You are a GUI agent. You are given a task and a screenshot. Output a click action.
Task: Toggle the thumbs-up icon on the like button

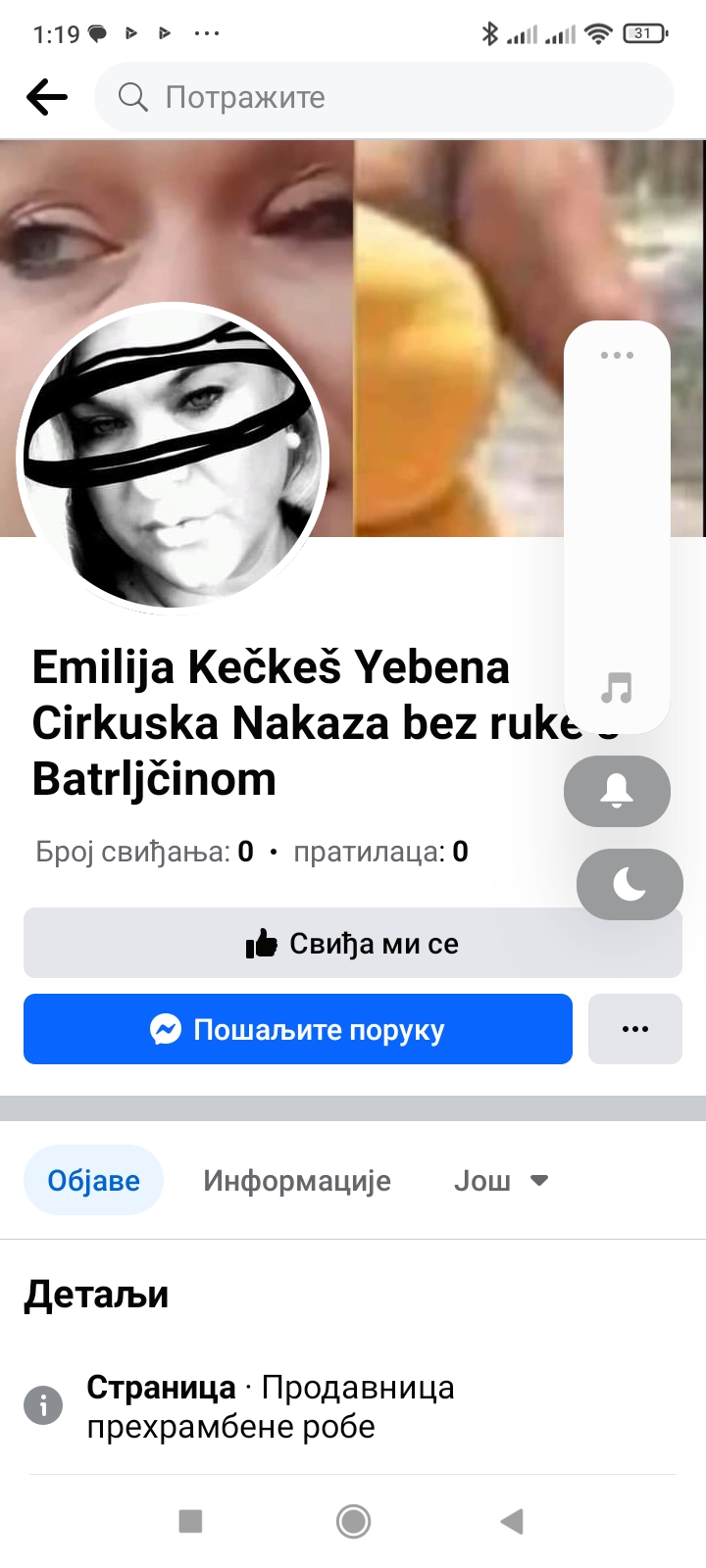click(260, 943)
